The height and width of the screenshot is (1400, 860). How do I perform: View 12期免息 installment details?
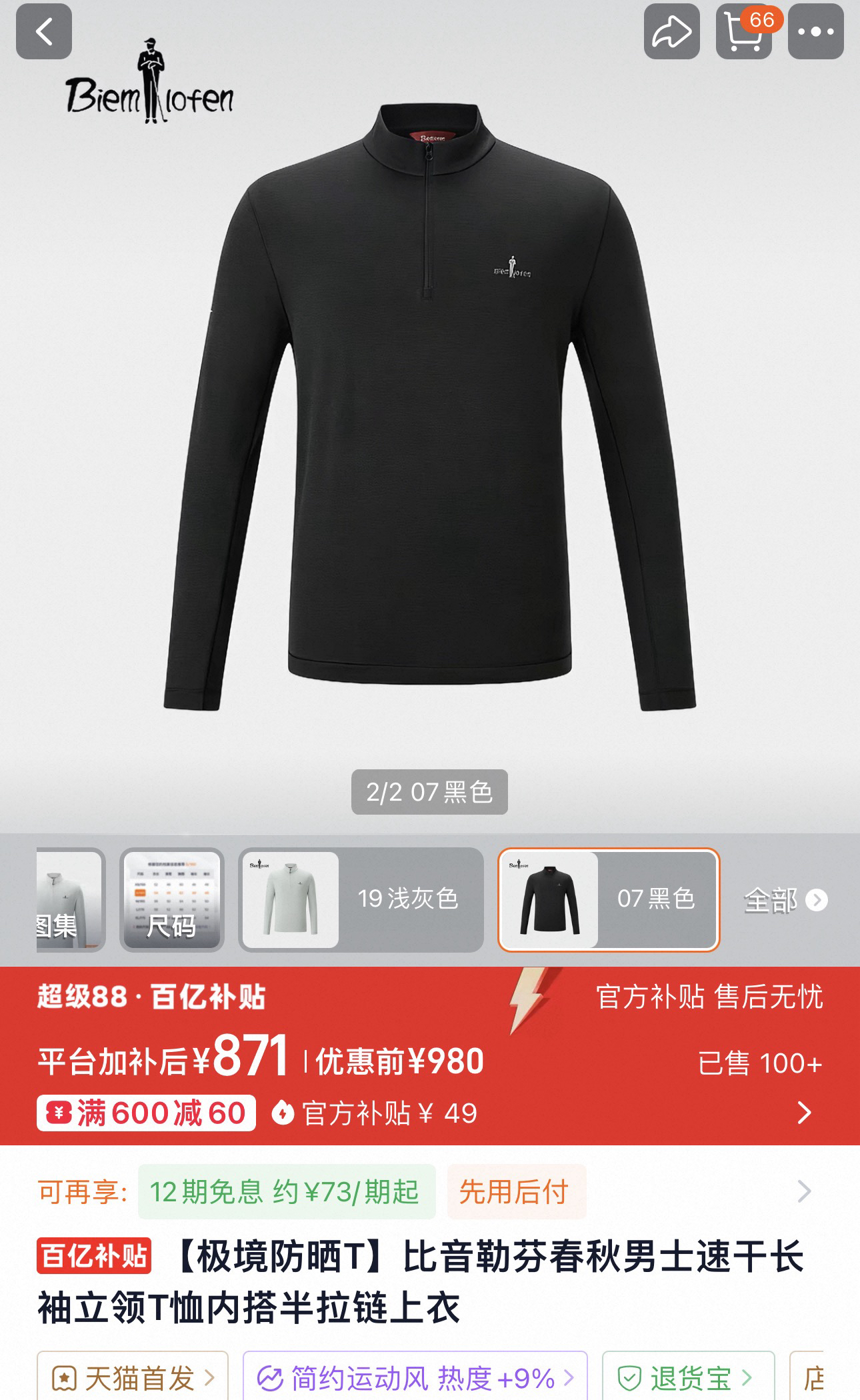coord(287,1191)
